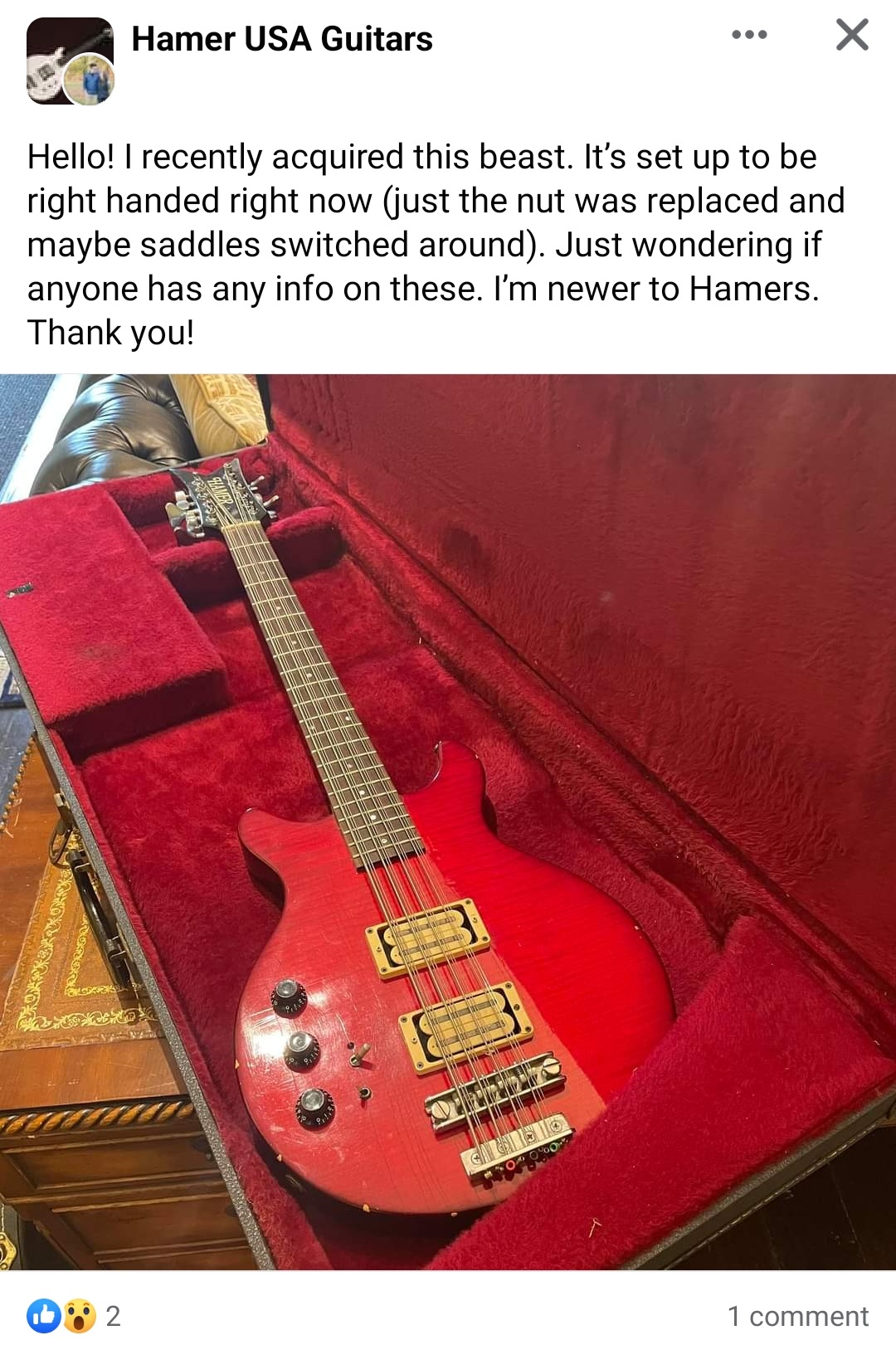Open the Hamer USA Guitars group page
Viewport: 896px width, 1345px height.
tap(282, 39)
